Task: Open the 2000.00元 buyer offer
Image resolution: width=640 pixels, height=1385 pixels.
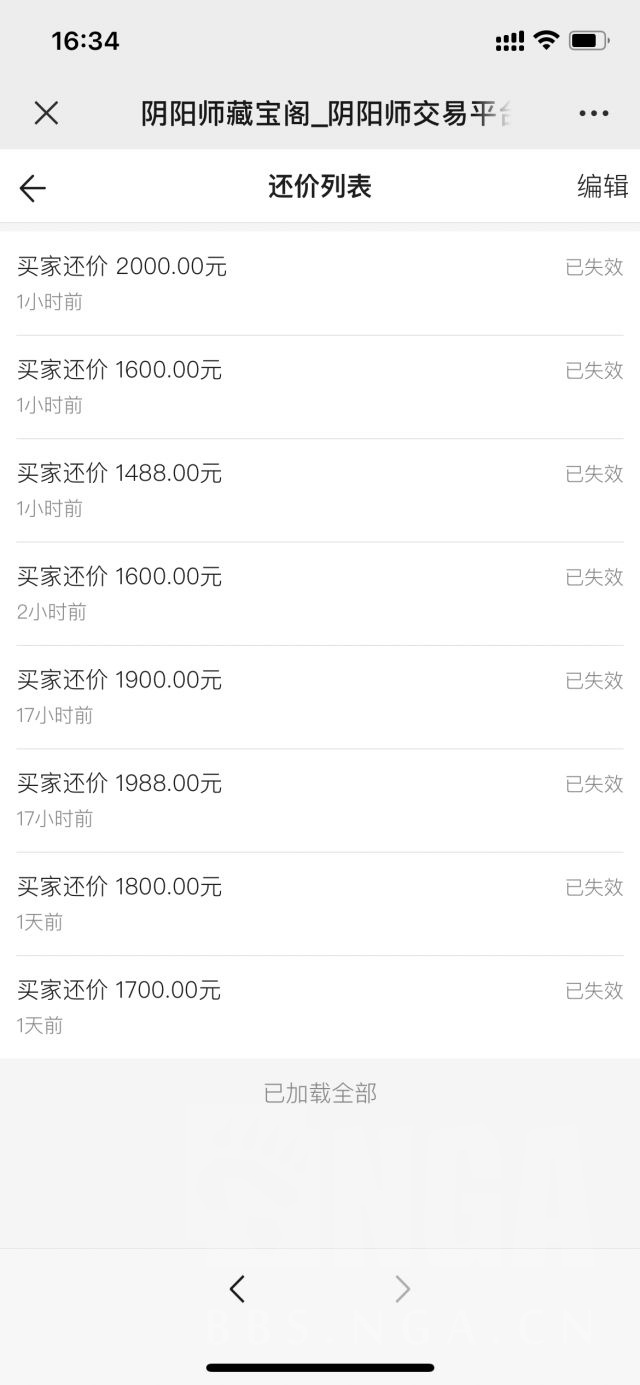Action: tap(320, 283)
